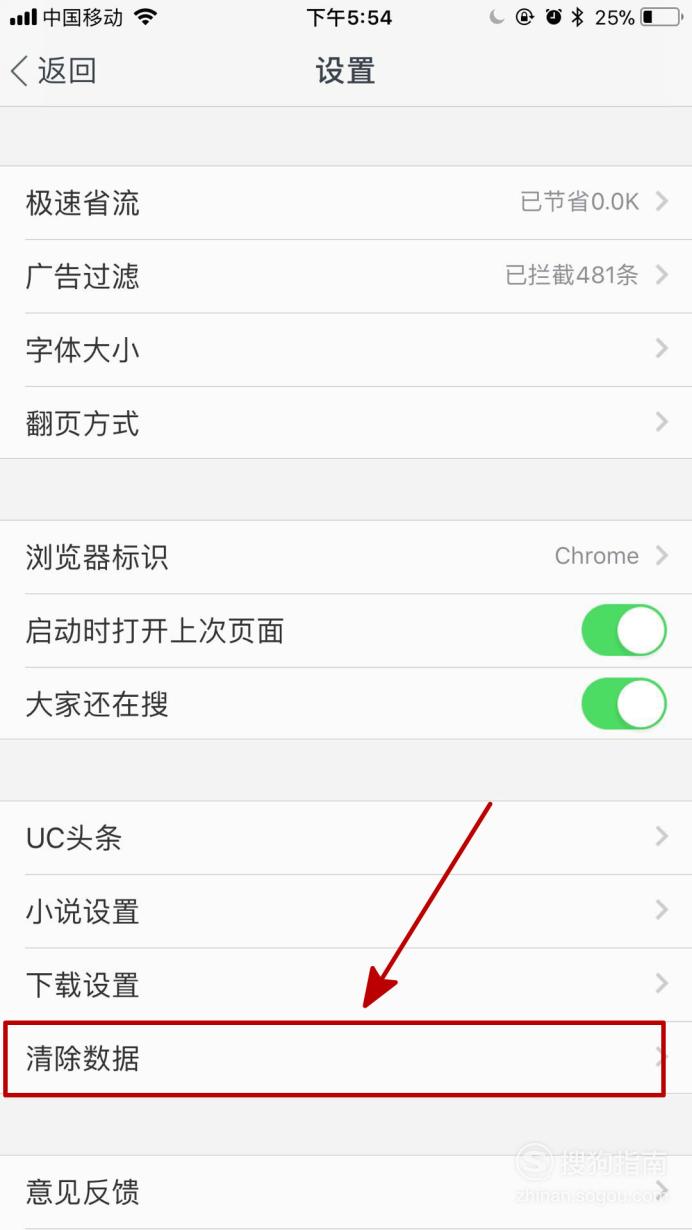Screen dimensions: 692x1230
Task: Open 广告过滤 ad filter settings
Action: point(346,276)
